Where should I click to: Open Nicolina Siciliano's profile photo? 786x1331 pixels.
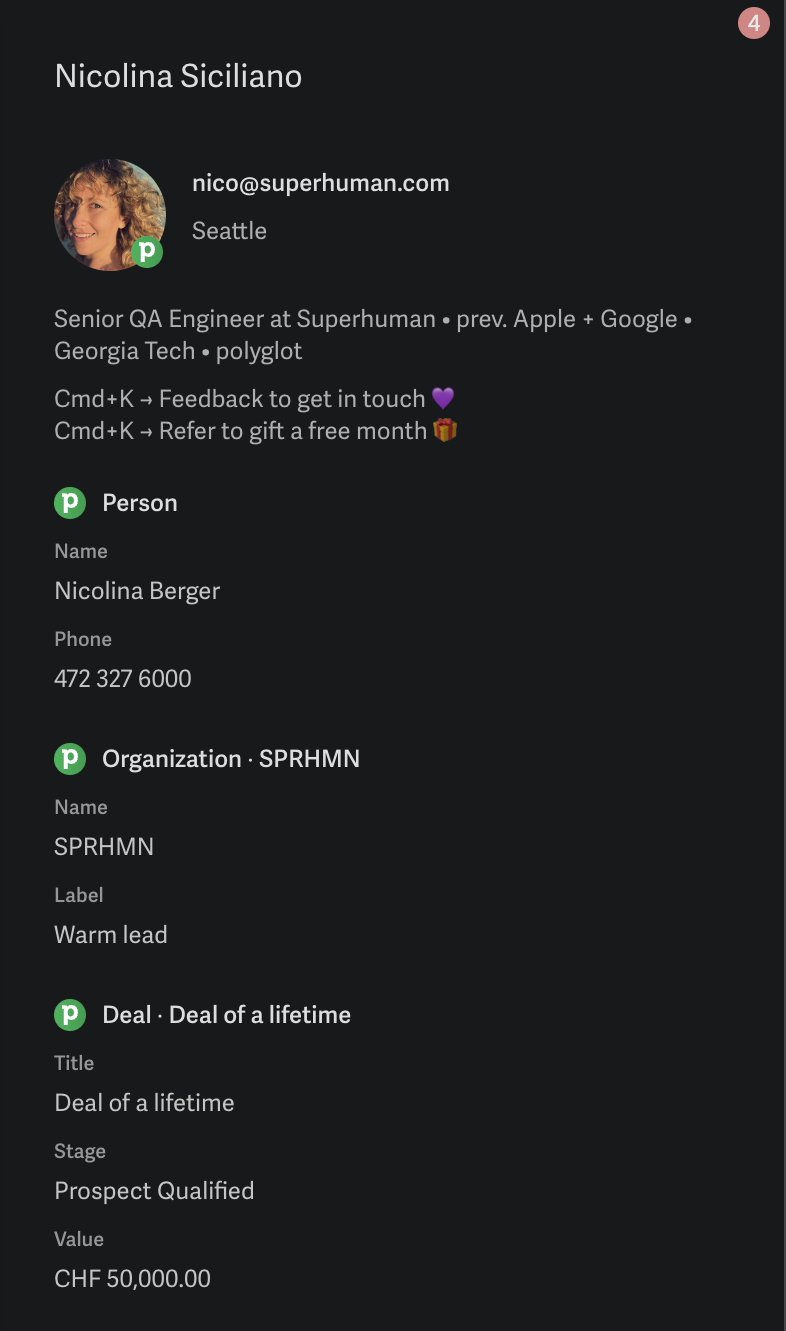click(x=110, y=215)
